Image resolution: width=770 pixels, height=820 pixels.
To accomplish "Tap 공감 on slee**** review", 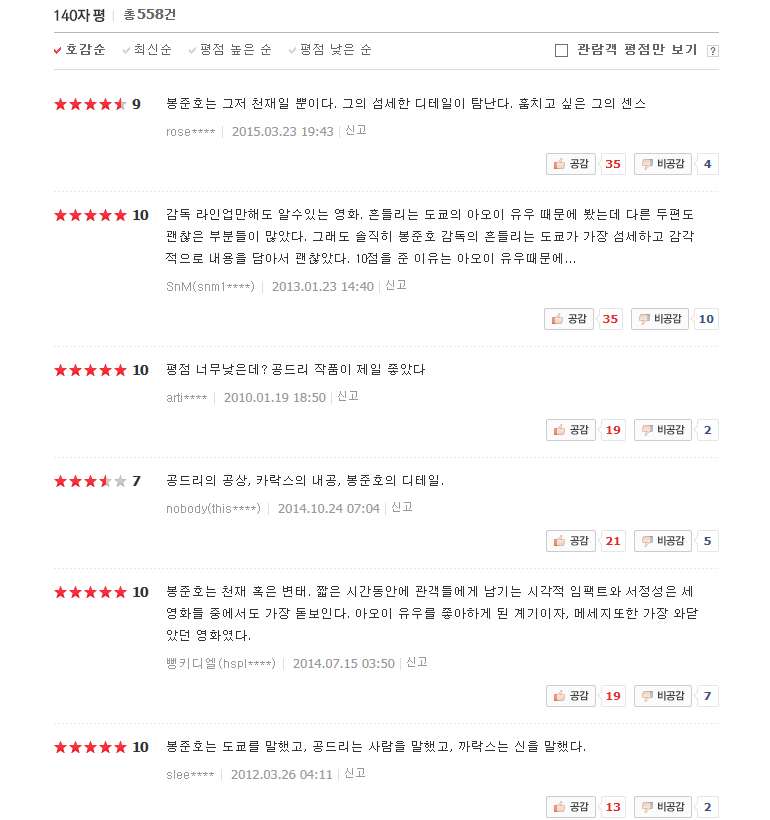I will 571,807.
